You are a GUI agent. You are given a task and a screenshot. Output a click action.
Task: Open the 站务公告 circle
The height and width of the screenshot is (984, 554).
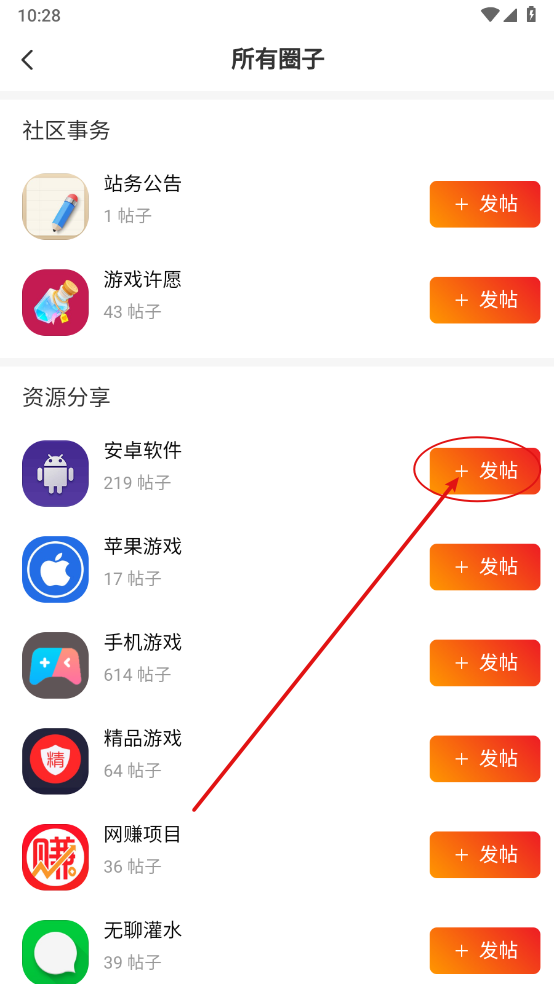click(x=213, y=204)
